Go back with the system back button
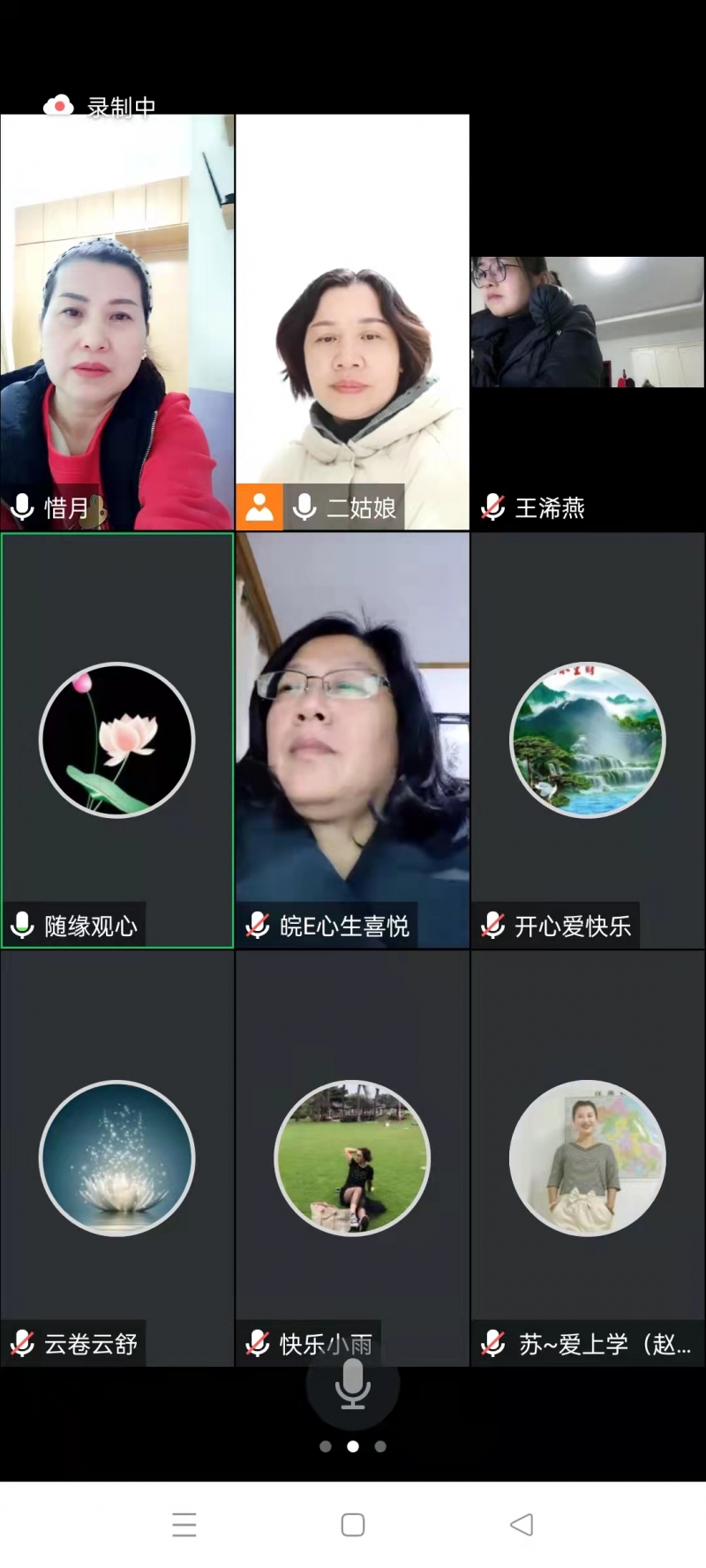Viewport: 706px width, 1568px height. [522, 1524]
